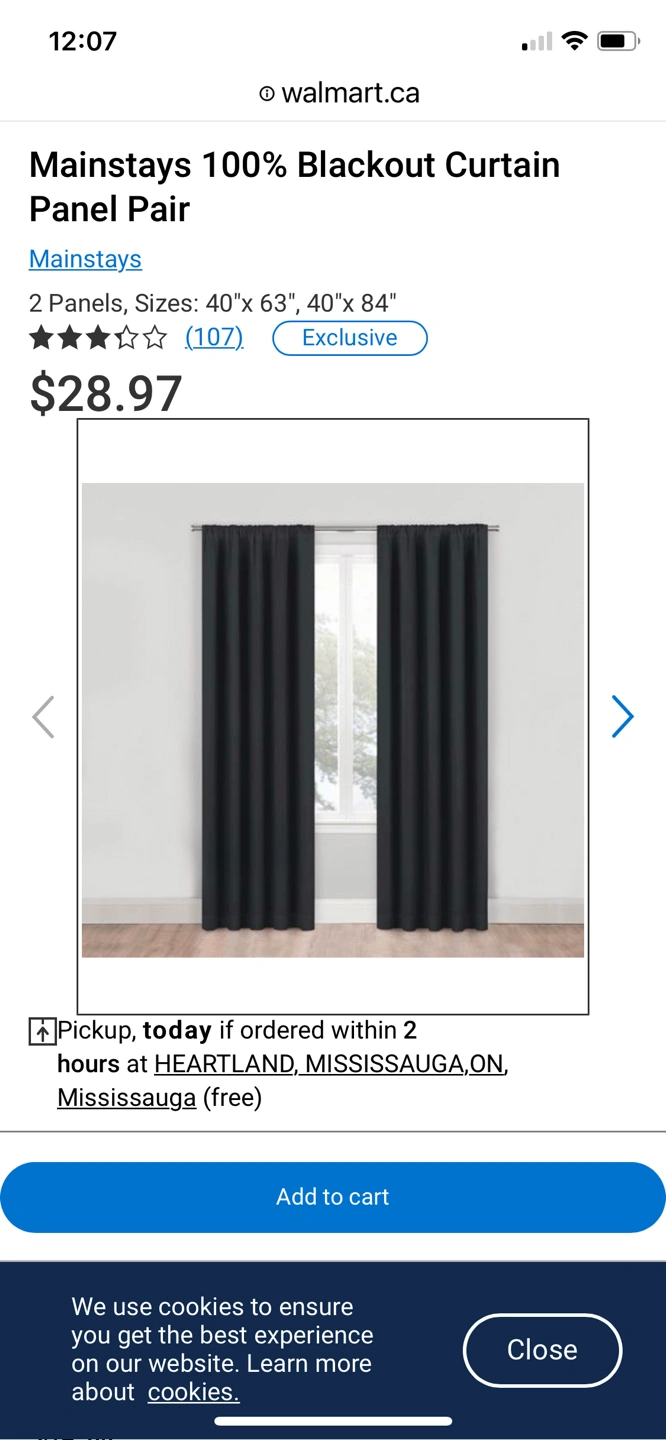Viewport: 666px width, 1440px height.
Task: Open the black curtain product image
Action: [333, 718]
